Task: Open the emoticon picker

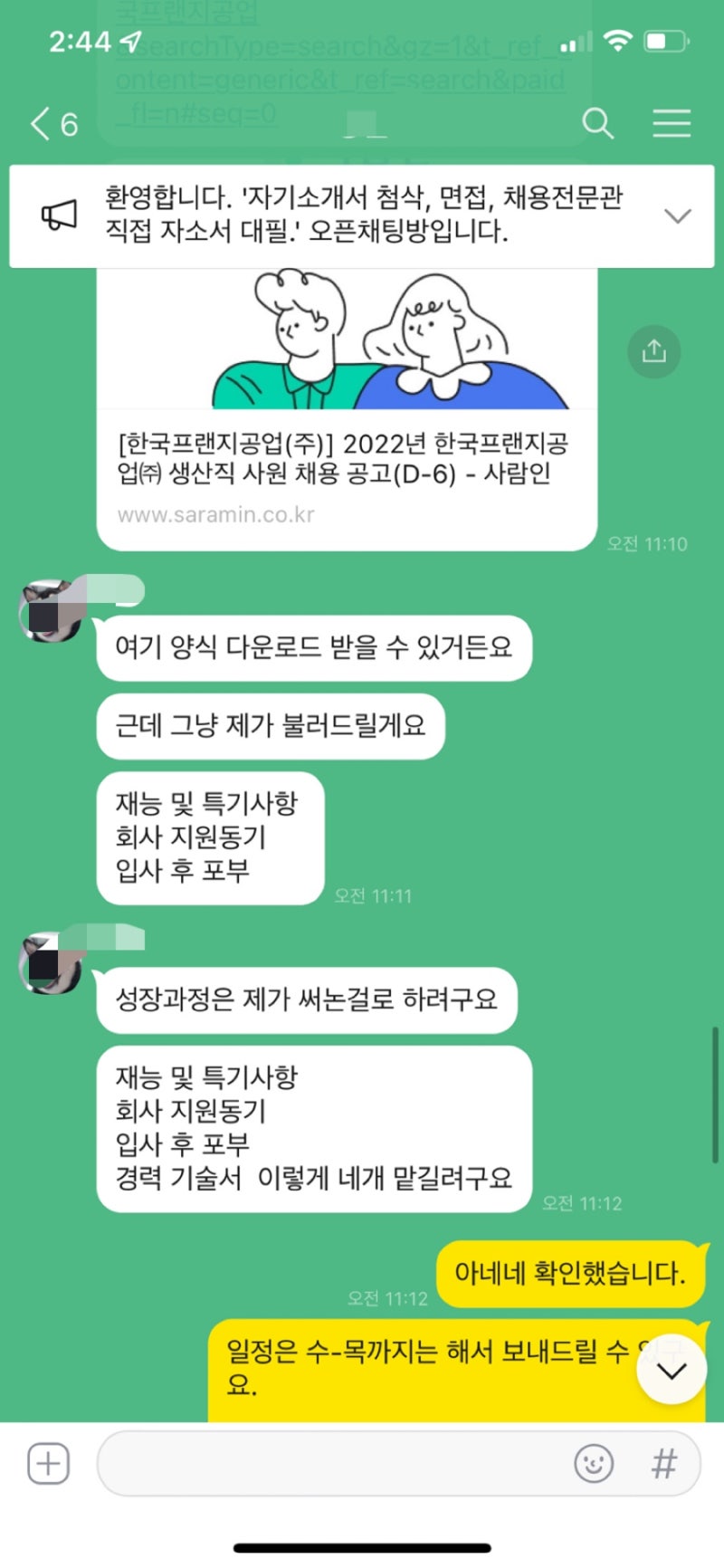Action: pos(594,1463)
